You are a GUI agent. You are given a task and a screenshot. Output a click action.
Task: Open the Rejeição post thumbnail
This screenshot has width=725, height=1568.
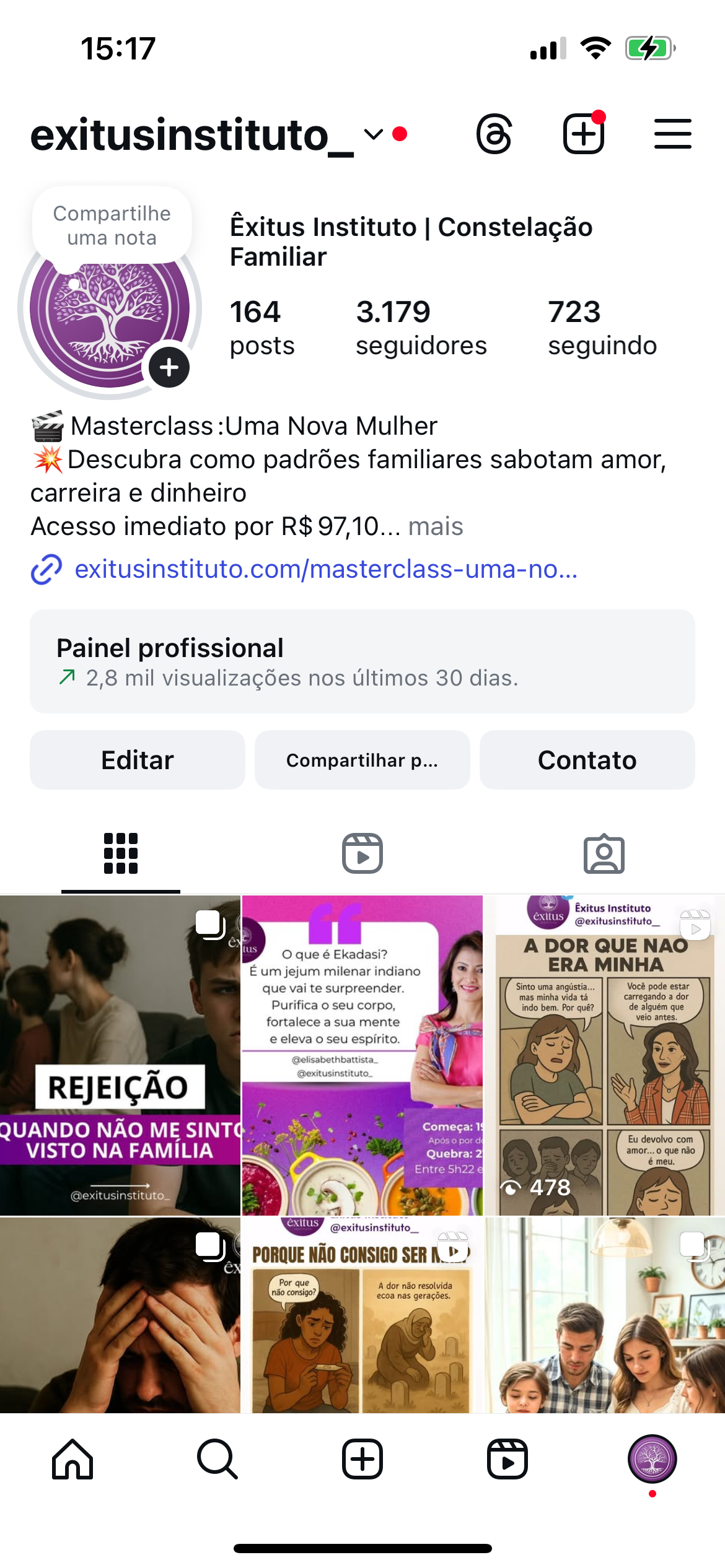pos(120,1055)
